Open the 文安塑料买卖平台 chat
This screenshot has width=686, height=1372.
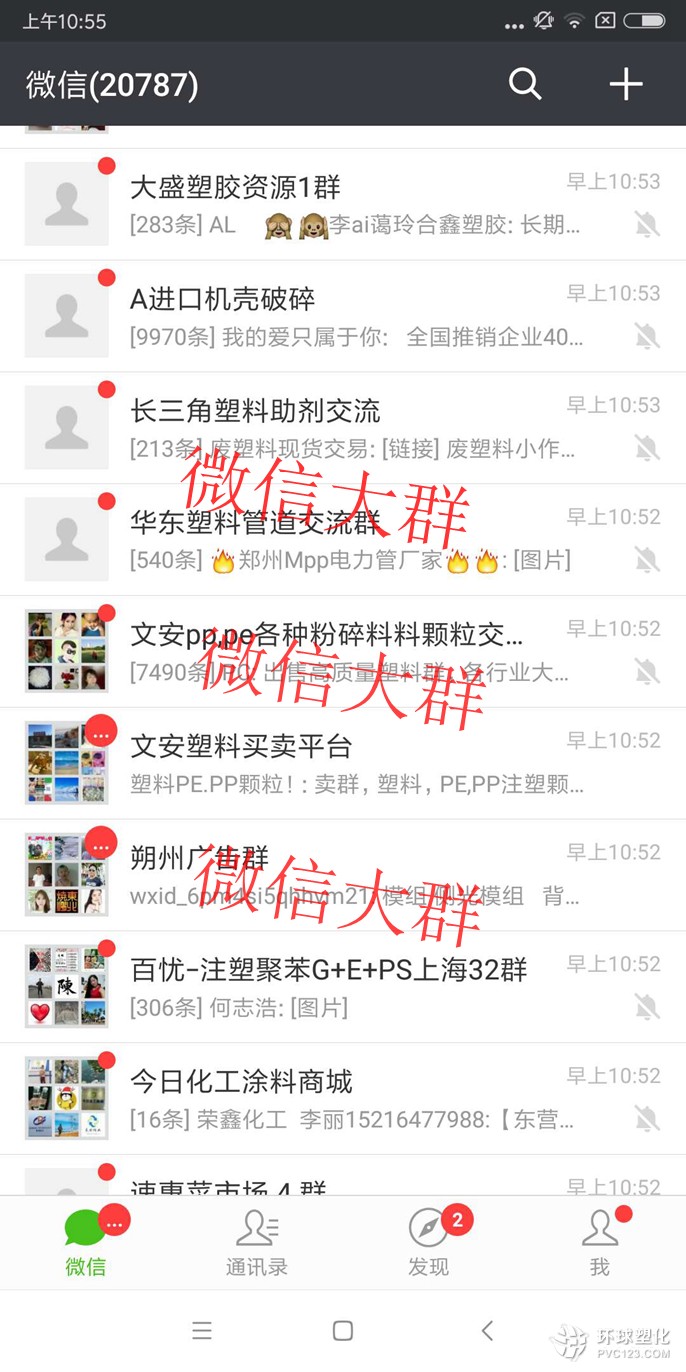click(343, 764)
